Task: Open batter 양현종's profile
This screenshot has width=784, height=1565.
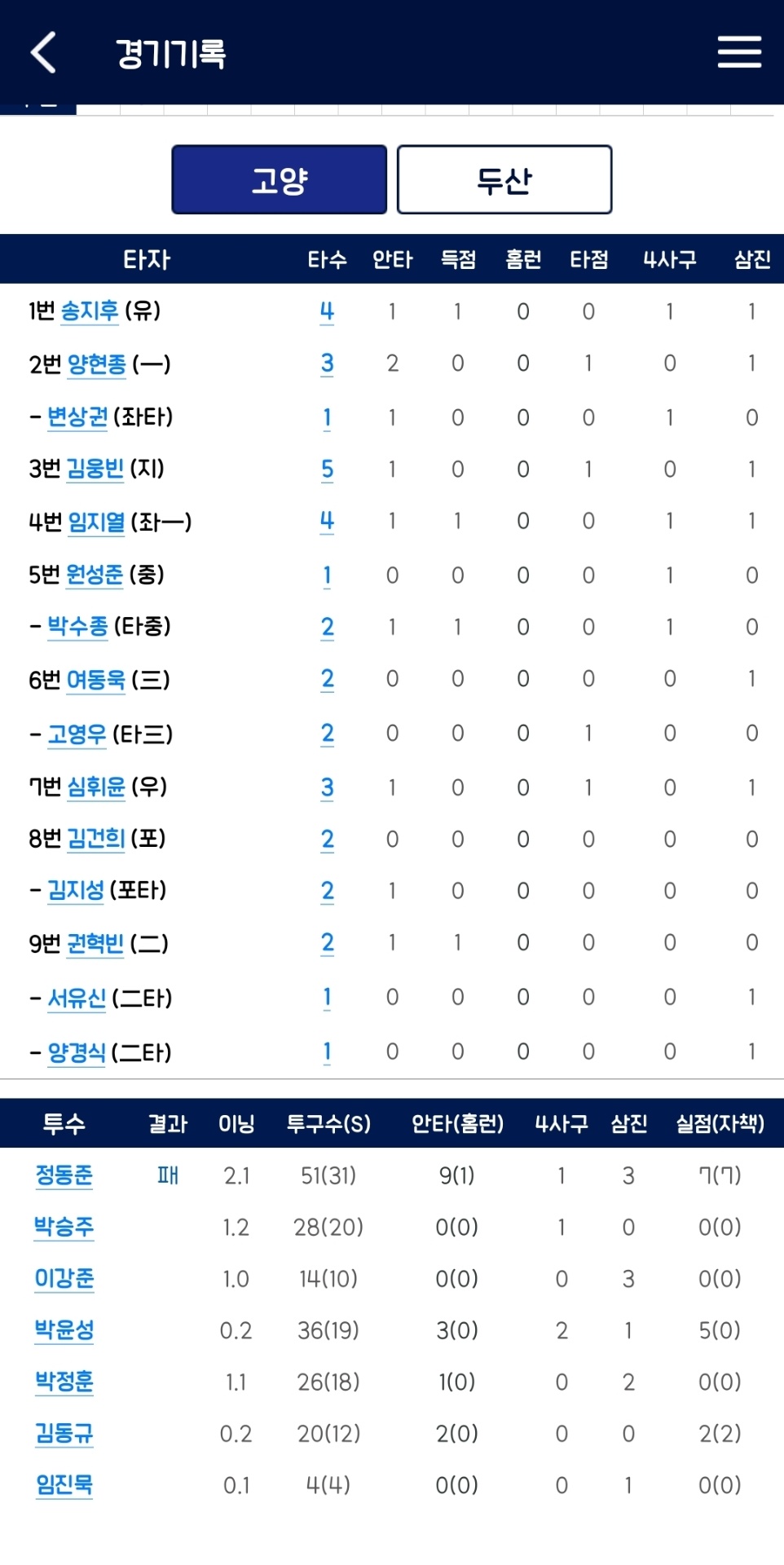Action: coord(96,364)
